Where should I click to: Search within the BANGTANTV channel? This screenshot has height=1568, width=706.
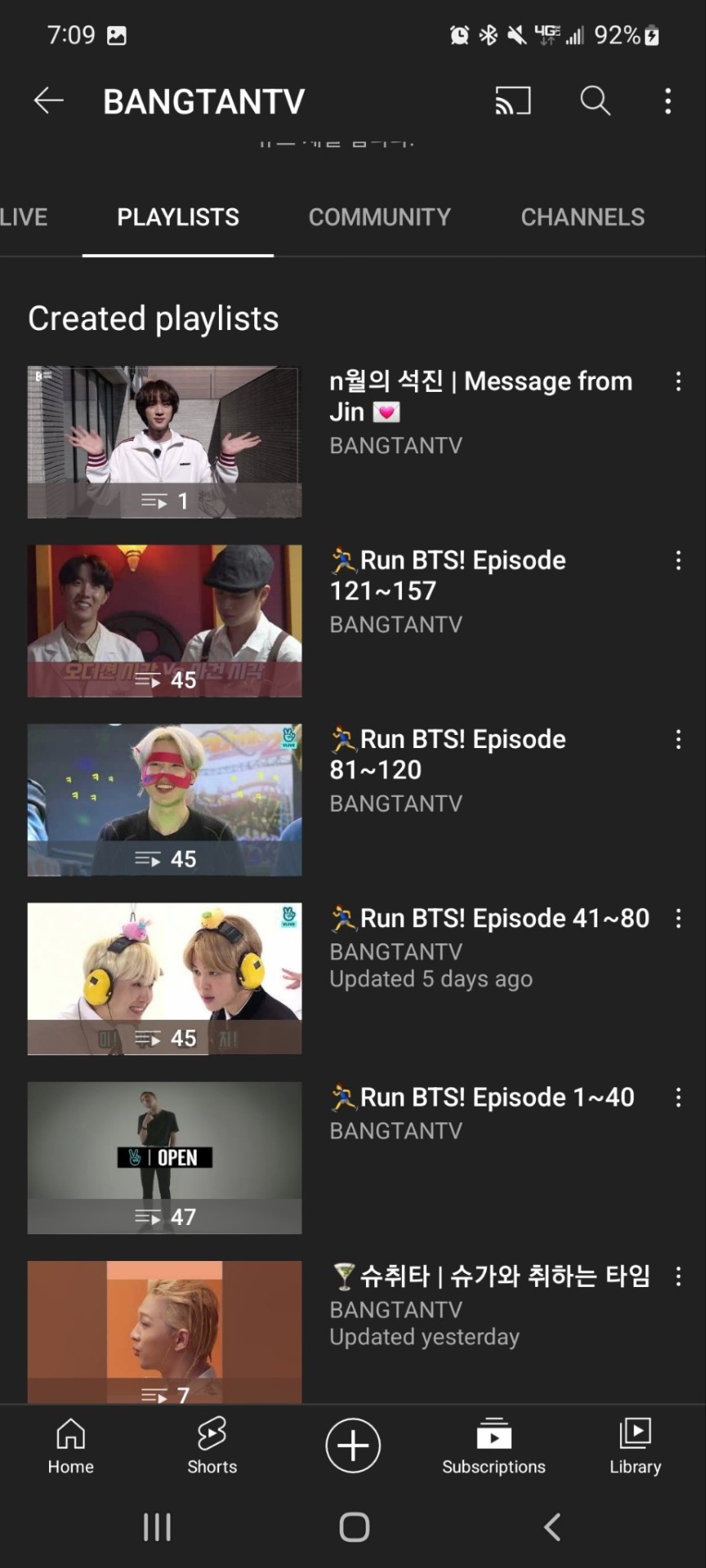point(595,101)
